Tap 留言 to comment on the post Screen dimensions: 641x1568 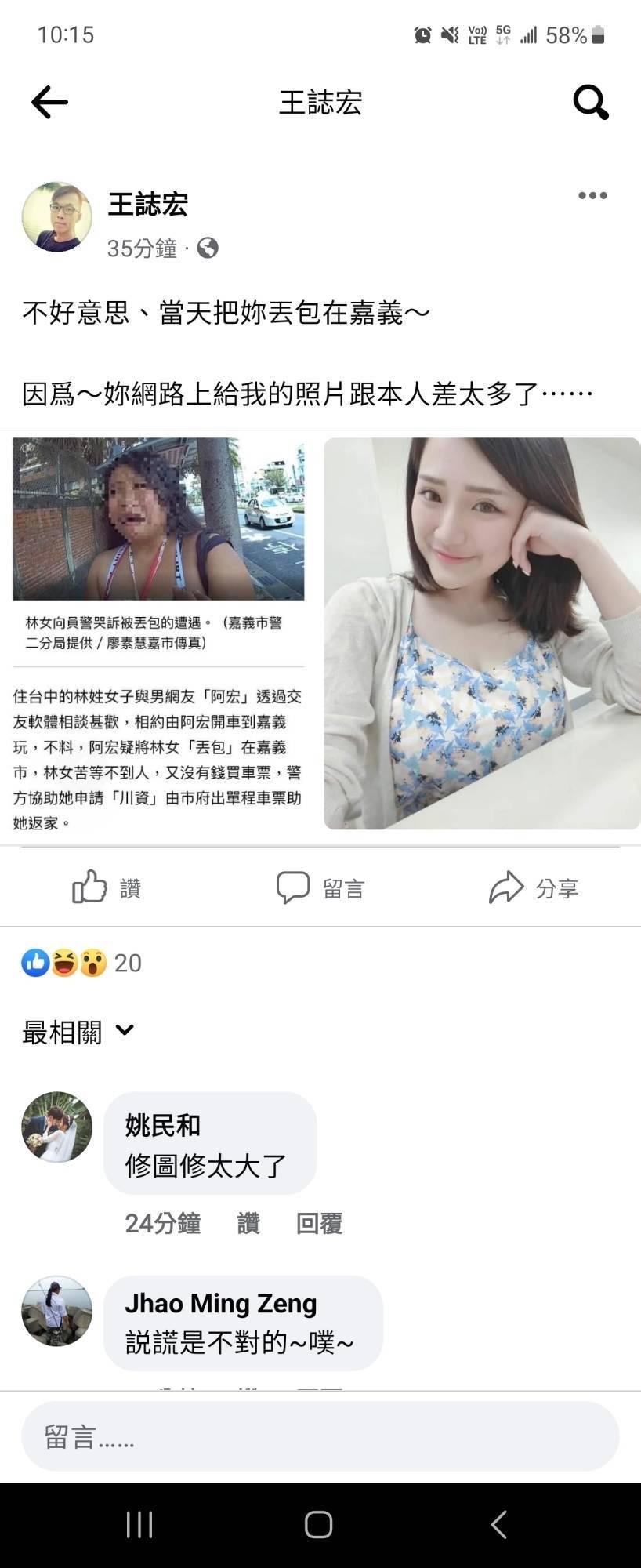320,887
